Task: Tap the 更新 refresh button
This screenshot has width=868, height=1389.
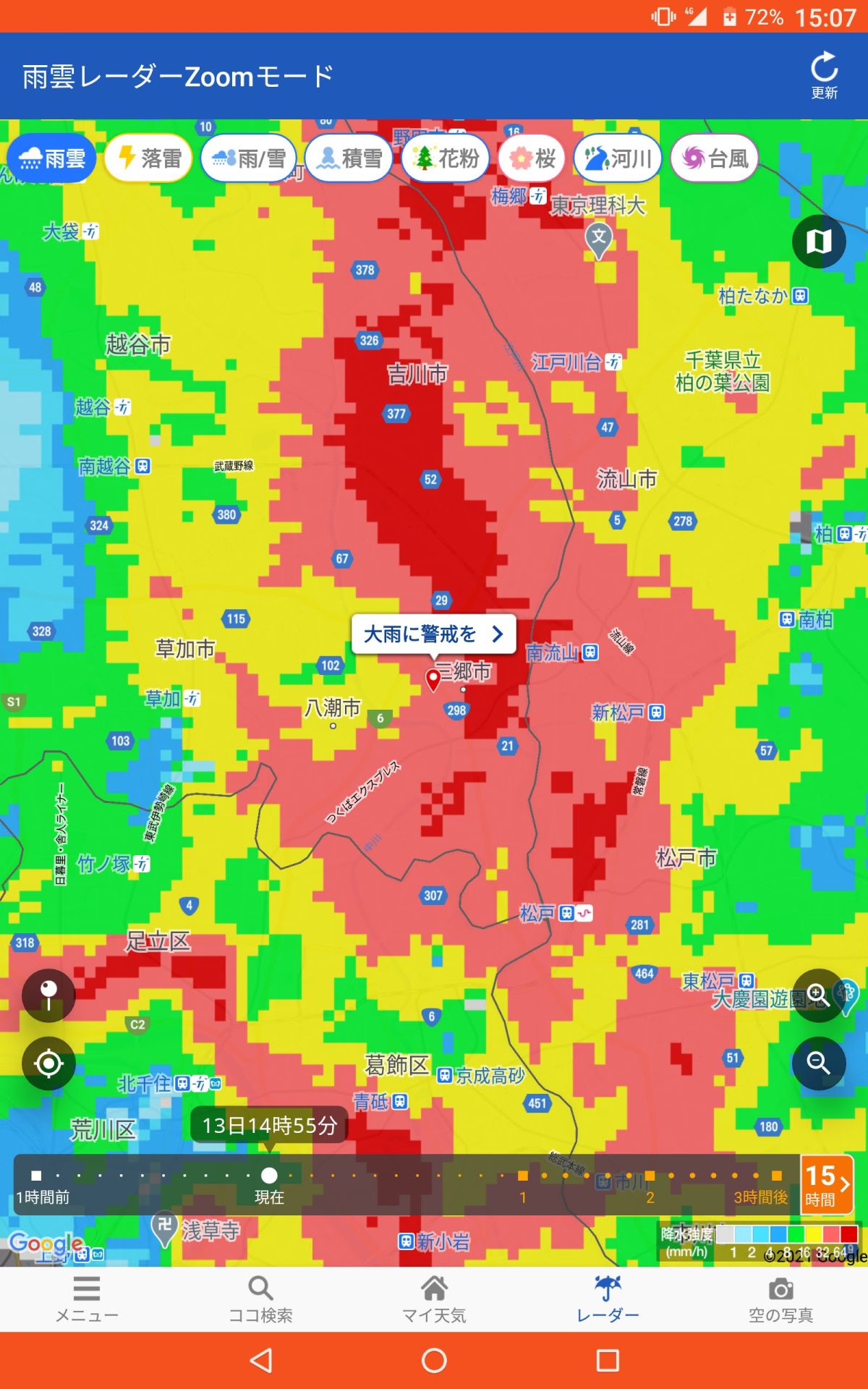Action: pos(824,75)
